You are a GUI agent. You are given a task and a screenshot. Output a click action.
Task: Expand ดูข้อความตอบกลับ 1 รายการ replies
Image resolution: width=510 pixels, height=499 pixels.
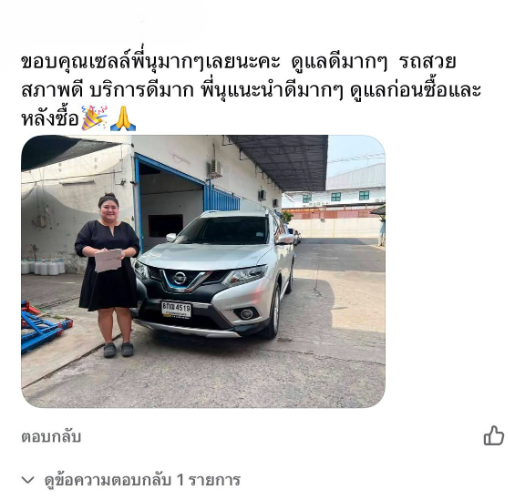coord(131,480)
